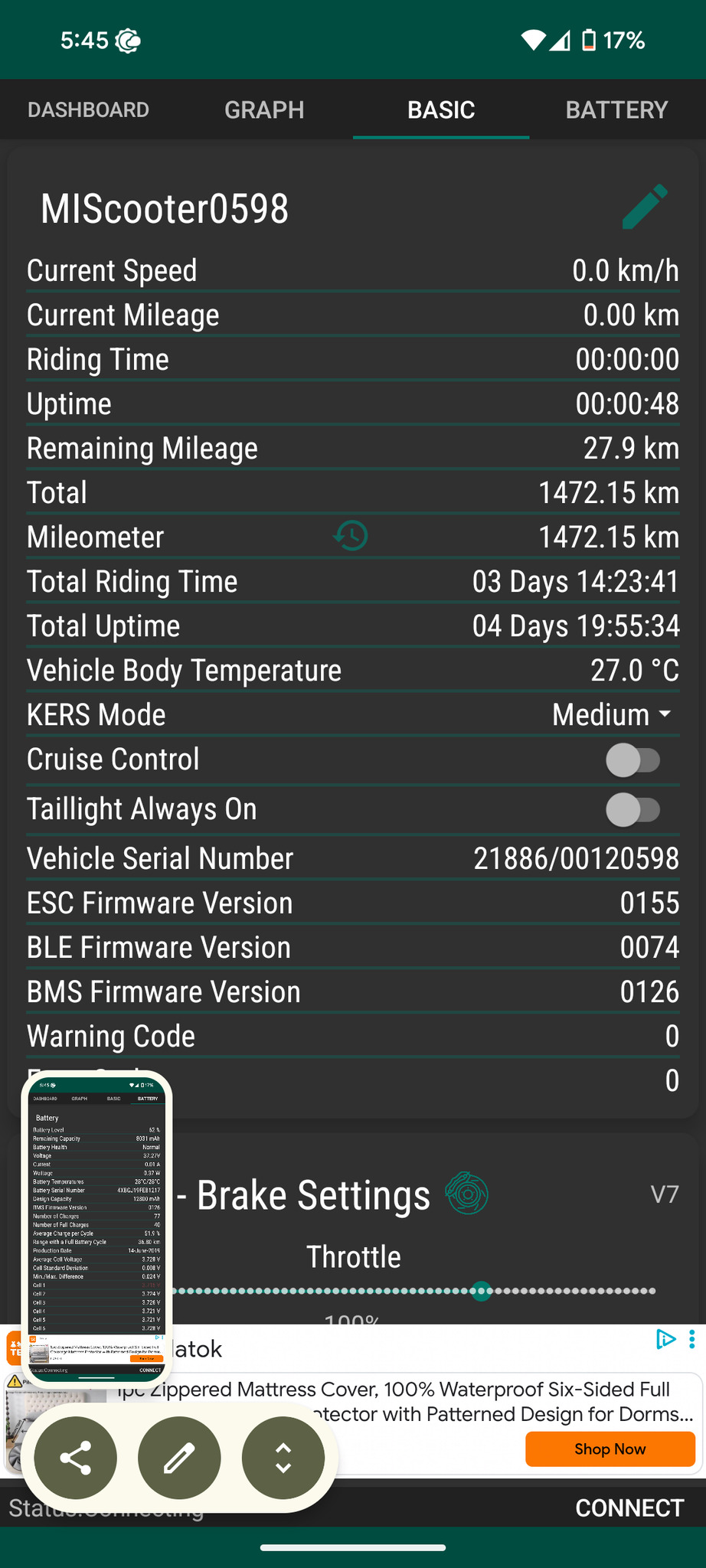
Task: Tap the Mileometter history icon
Action: click(351, 536)
